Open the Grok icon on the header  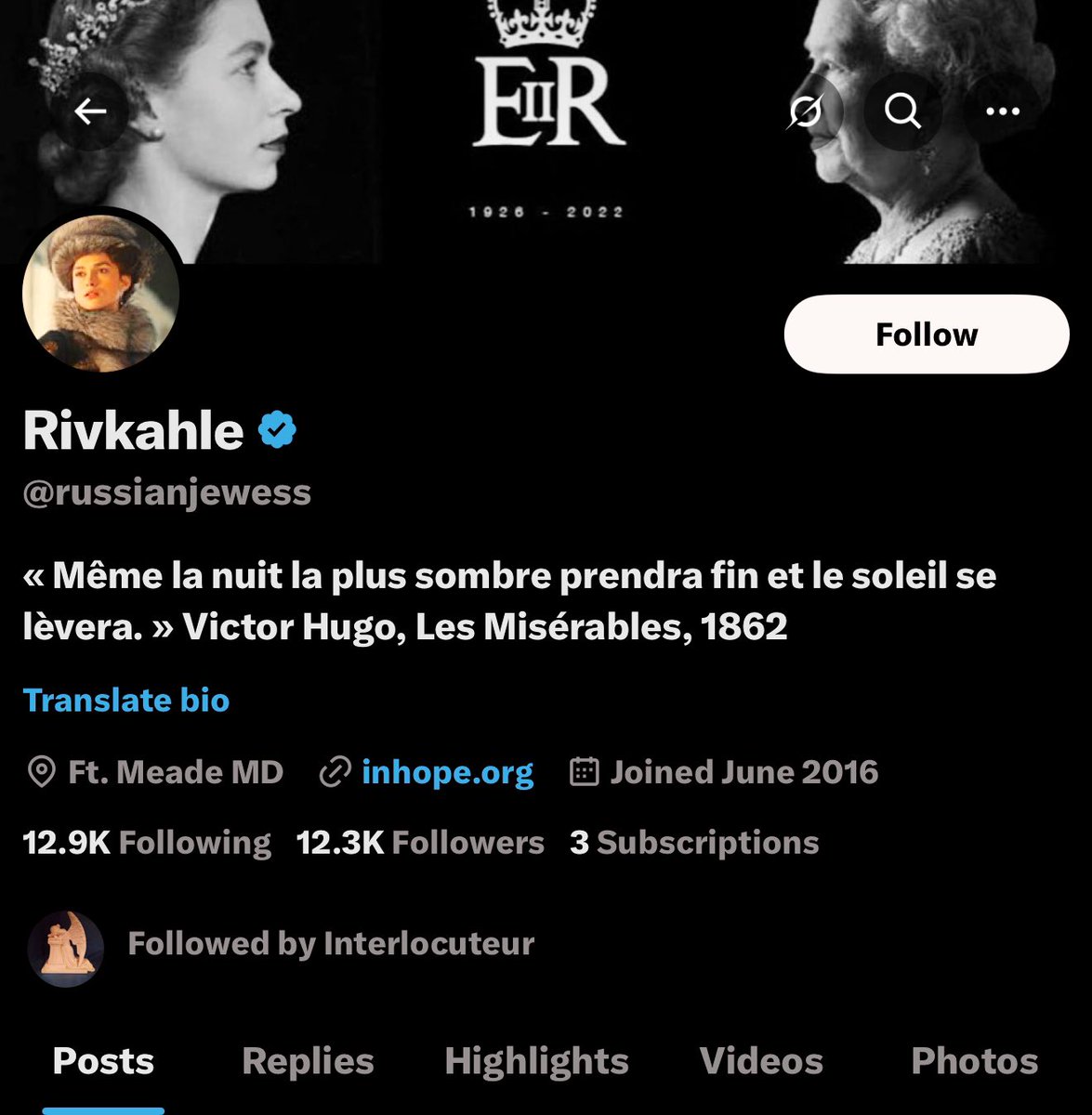(806, 112)
